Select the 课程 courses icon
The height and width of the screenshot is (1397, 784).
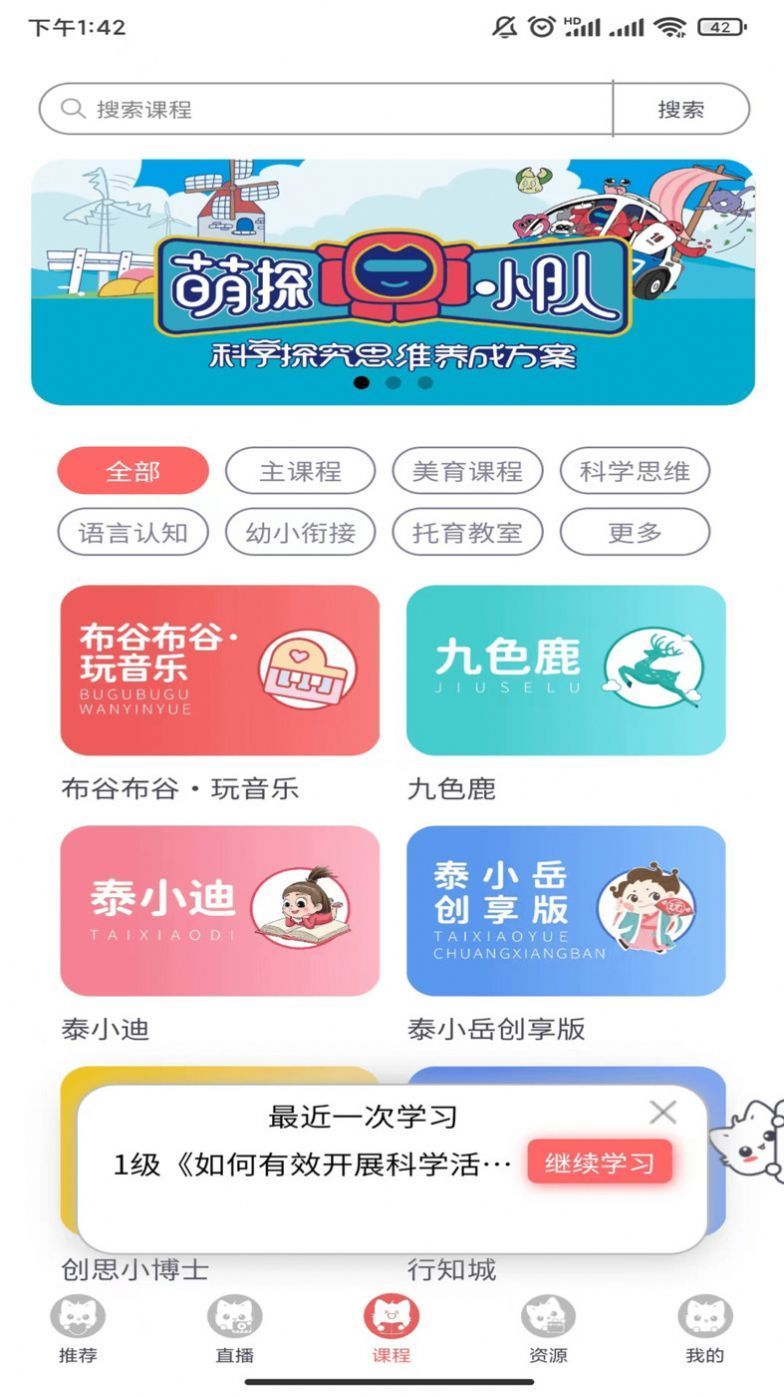pos(392,1316)
